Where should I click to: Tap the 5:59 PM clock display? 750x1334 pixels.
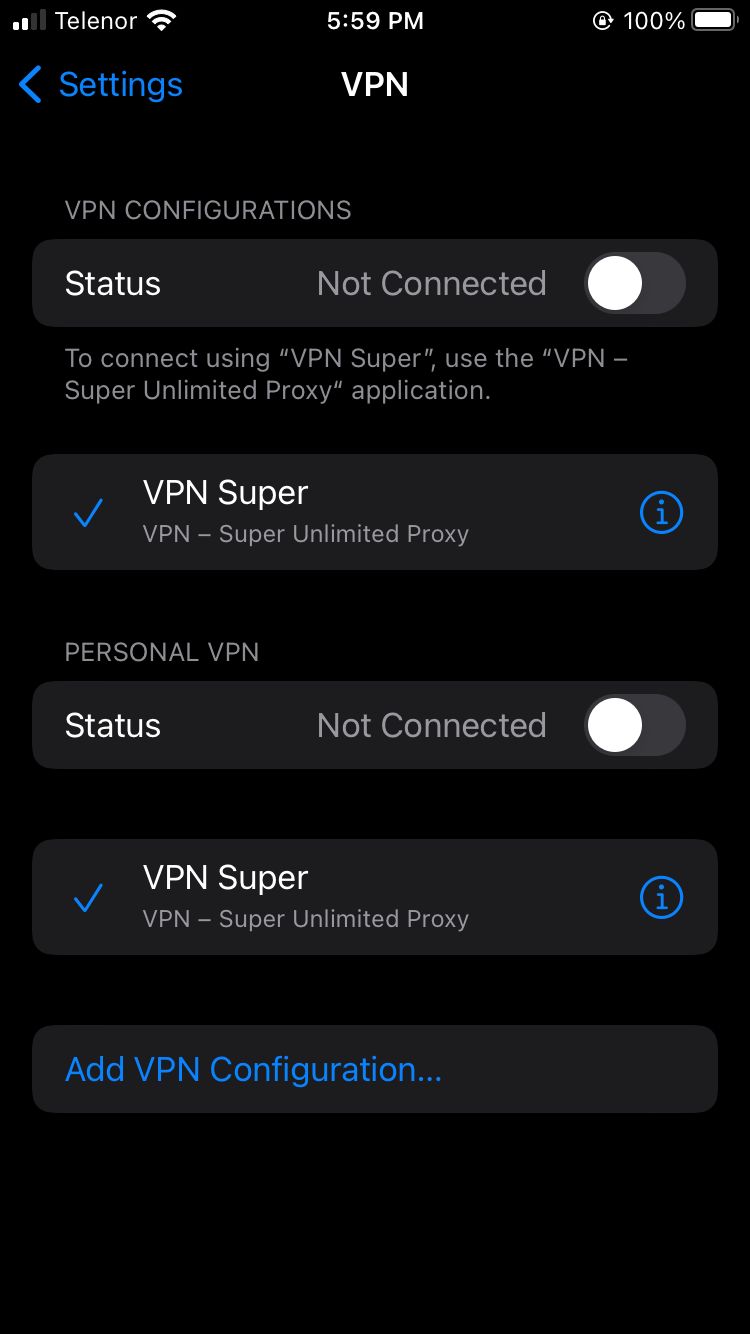click(x=375, y=19)
